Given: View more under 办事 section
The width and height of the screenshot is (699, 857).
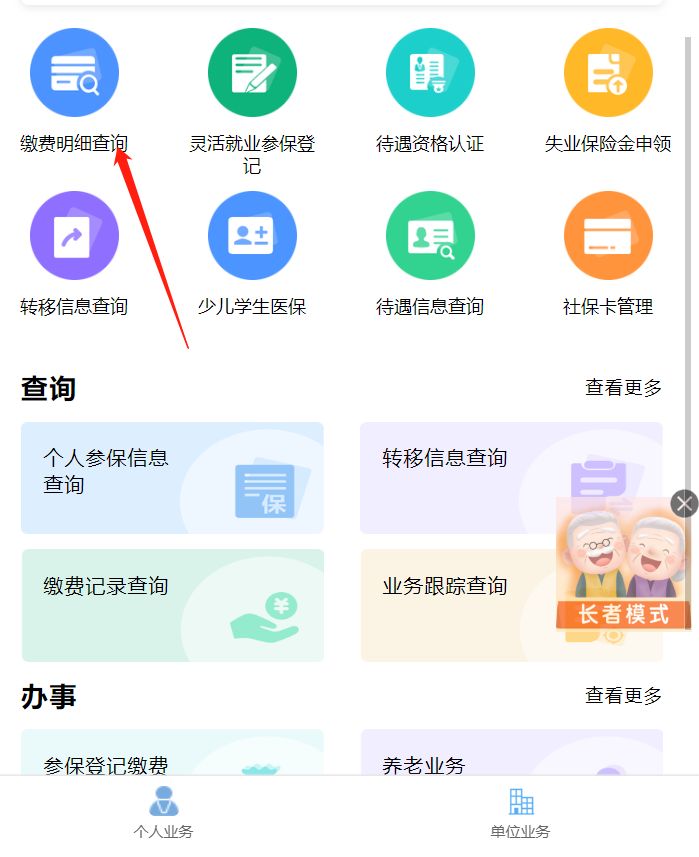Looking at the screenshot, I should tap(623, 696).
